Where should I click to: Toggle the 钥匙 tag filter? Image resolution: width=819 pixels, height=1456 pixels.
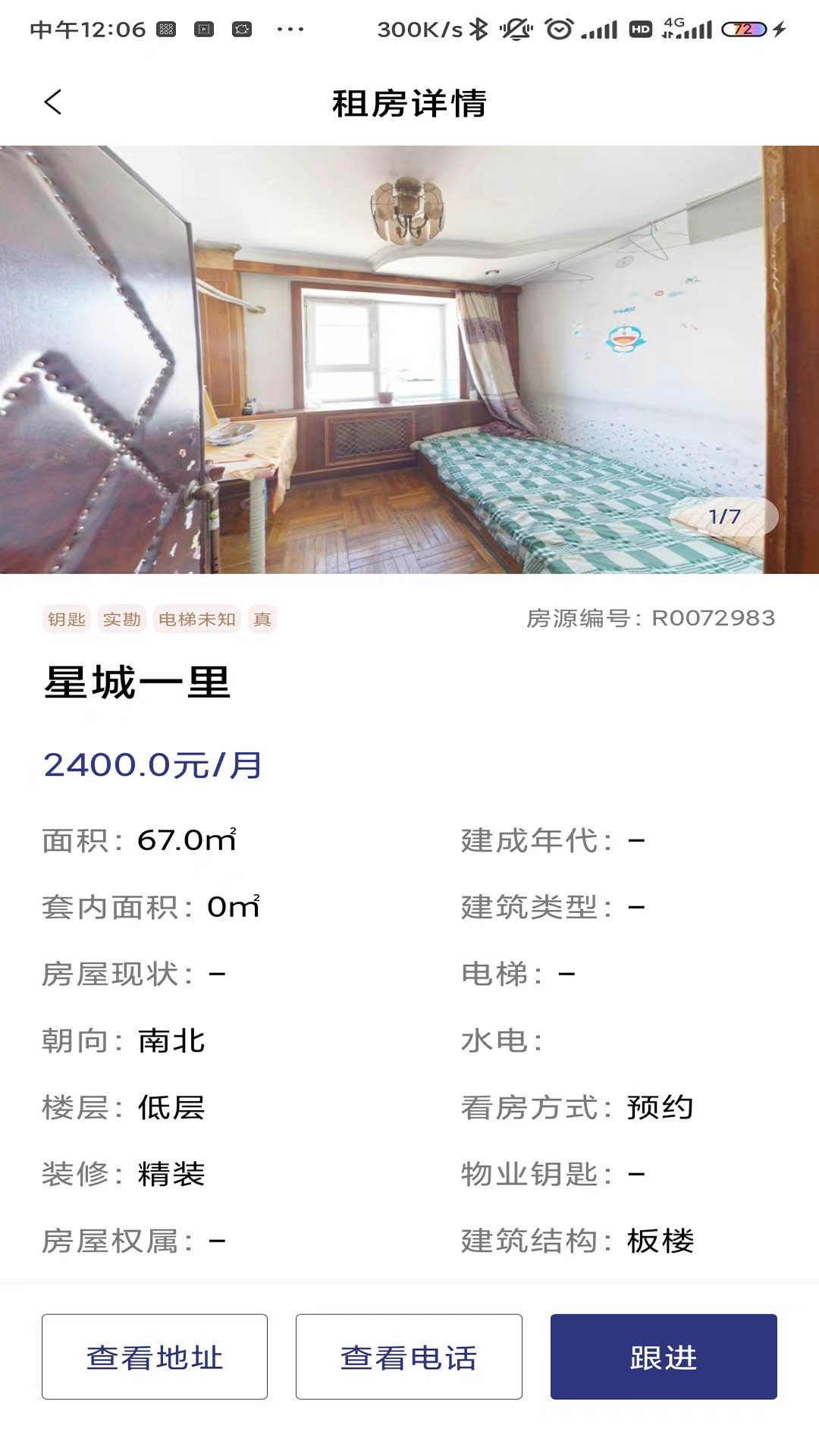pos(67,619)
